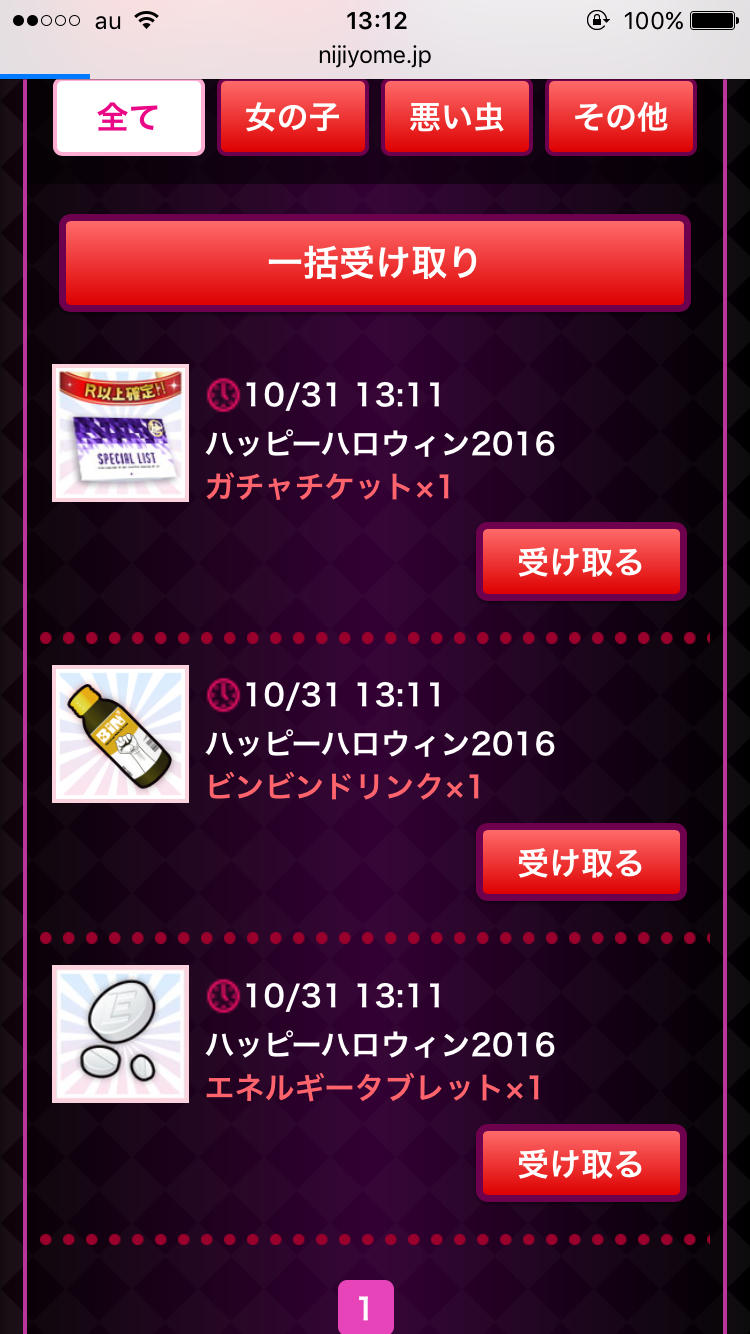Go to page 1 in pagination
Screen dimensions: 750x1334
[x=365, y=1307]
